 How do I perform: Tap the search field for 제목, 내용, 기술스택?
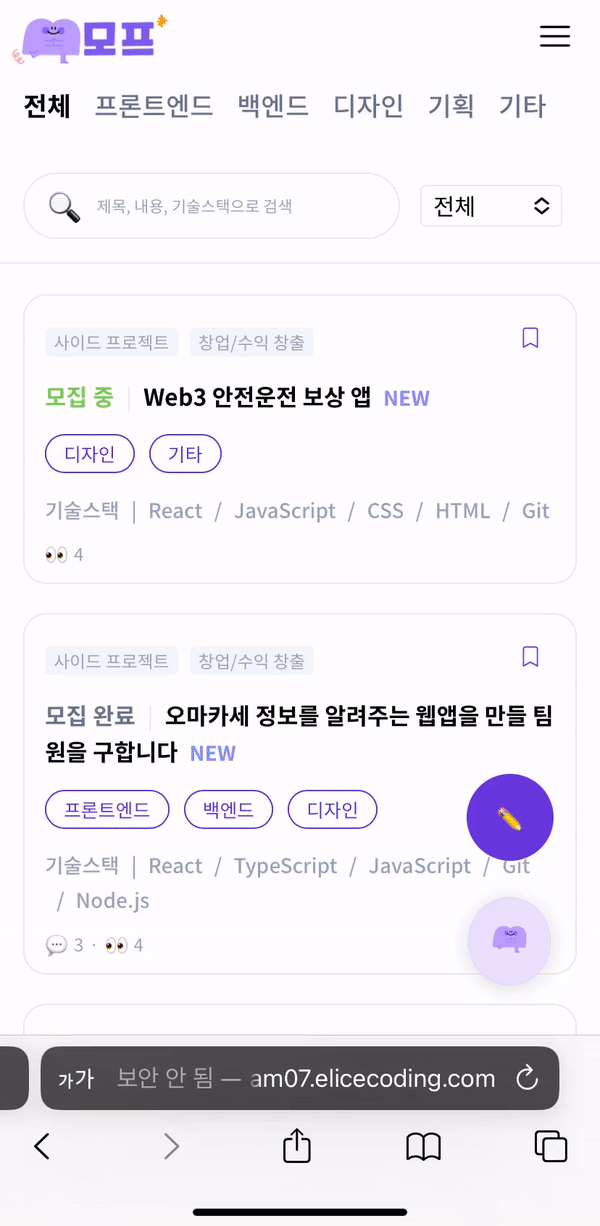pos(212,206)
